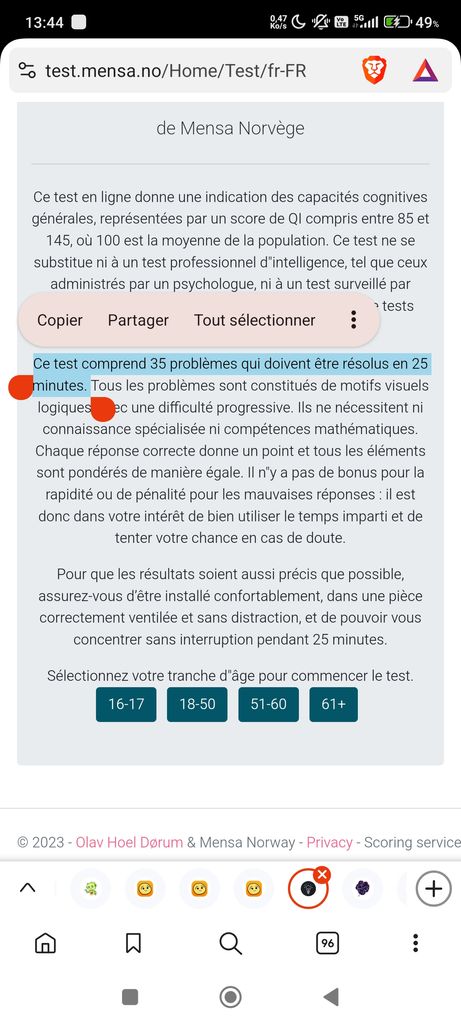Open bookmarks from bottom toolbar
This screenshot has height=1024, width=461.
coord(133,942)
